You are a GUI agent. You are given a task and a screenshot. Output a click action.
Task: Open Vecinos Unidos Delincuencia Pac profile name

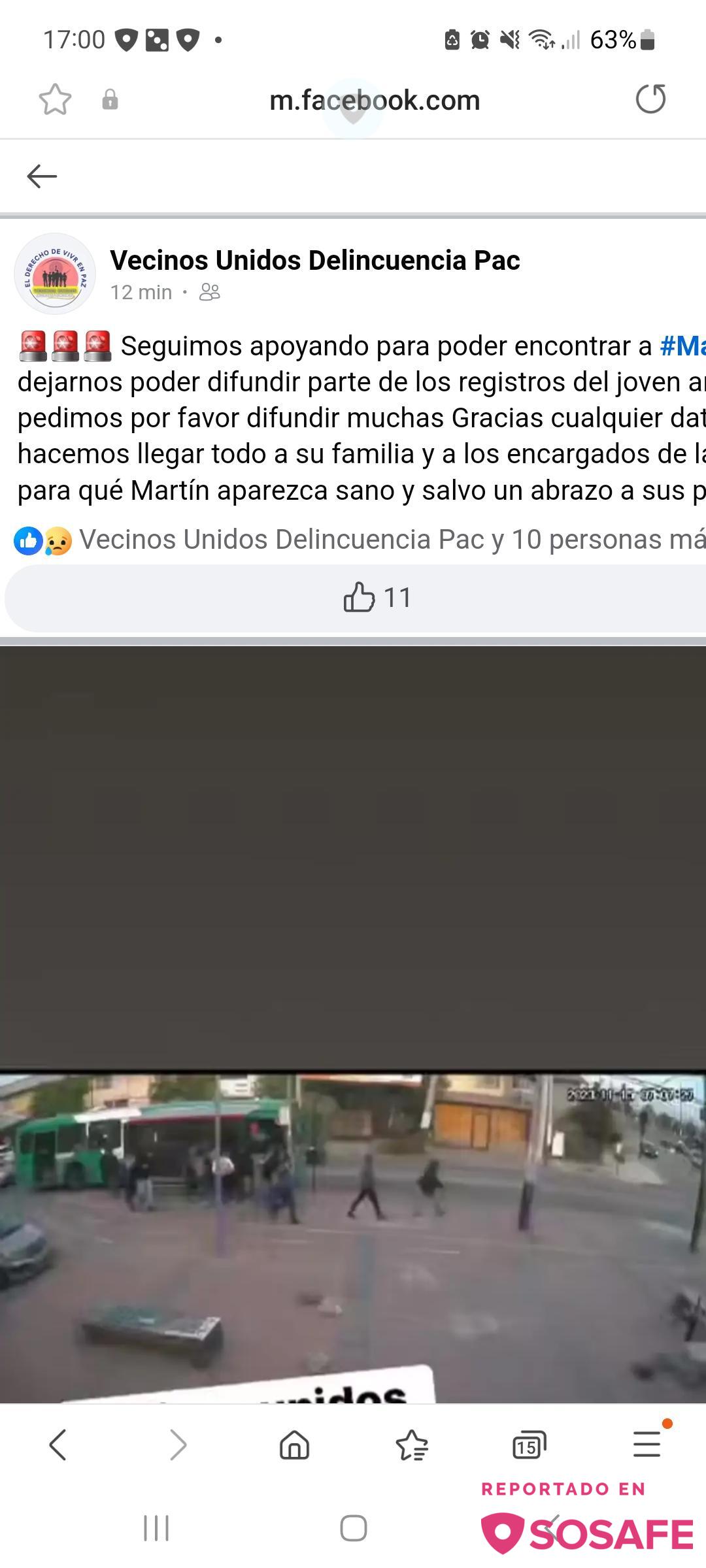315,260
